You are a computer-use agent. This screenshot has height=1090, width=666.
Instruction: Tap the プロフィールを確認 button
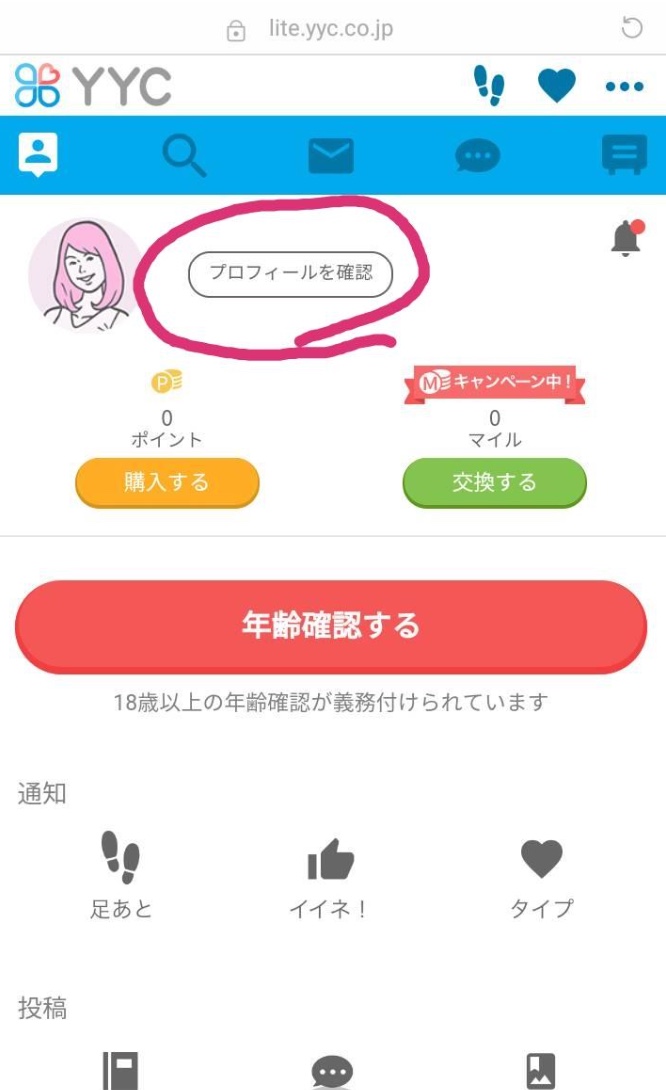tap(290, 274)
